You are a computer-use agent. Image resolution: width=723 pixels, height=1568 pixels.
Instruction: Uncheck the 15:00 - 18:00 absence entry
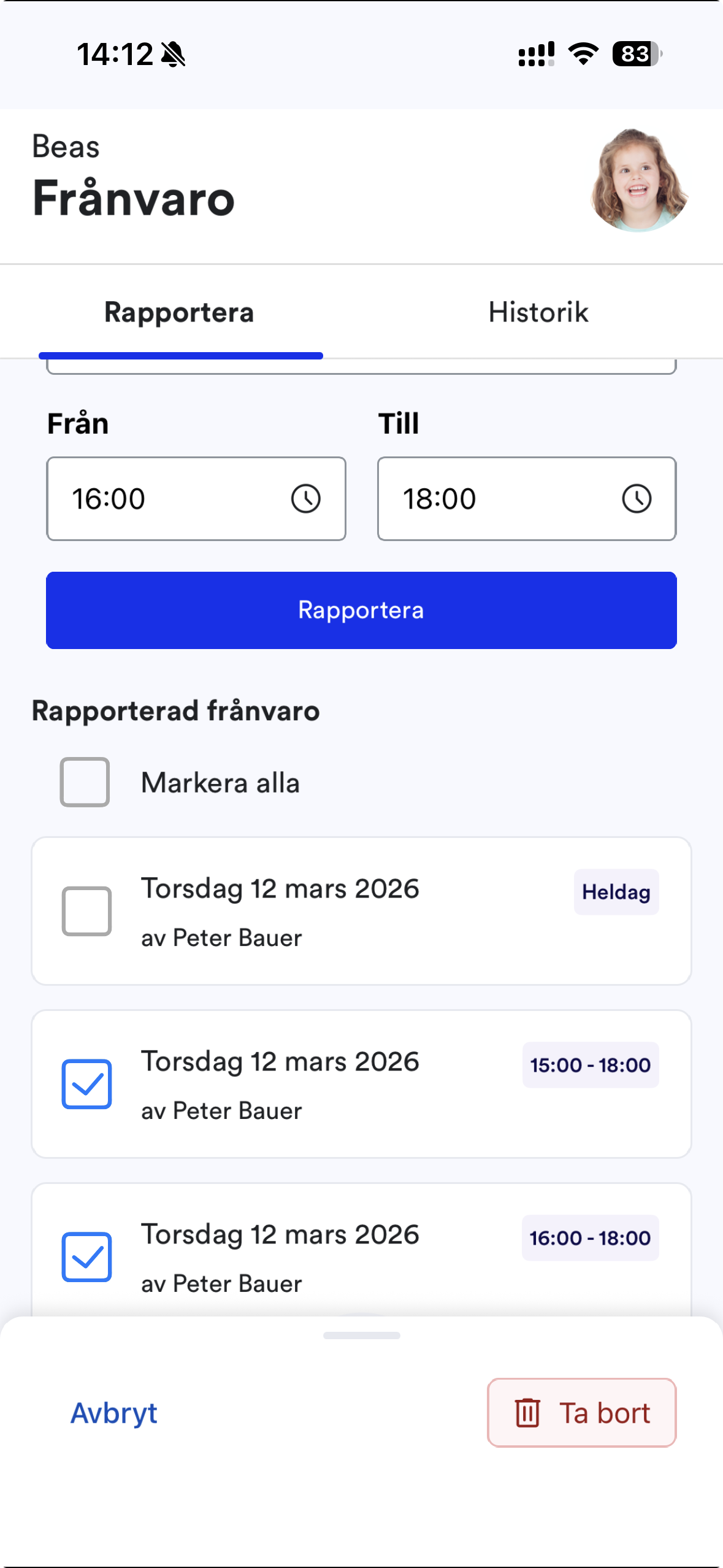pyautogui.click(x=86, y=1084)
